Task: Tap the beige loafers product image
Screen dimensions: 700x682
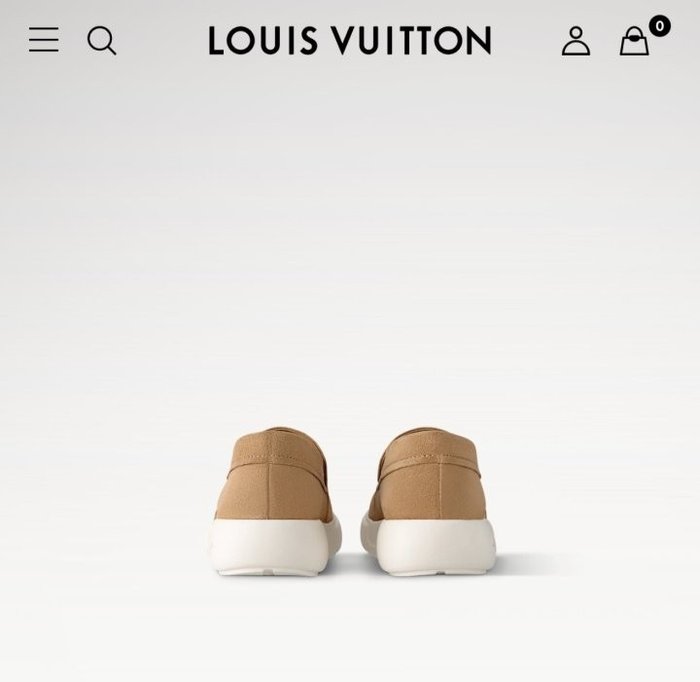Action: 352,500
